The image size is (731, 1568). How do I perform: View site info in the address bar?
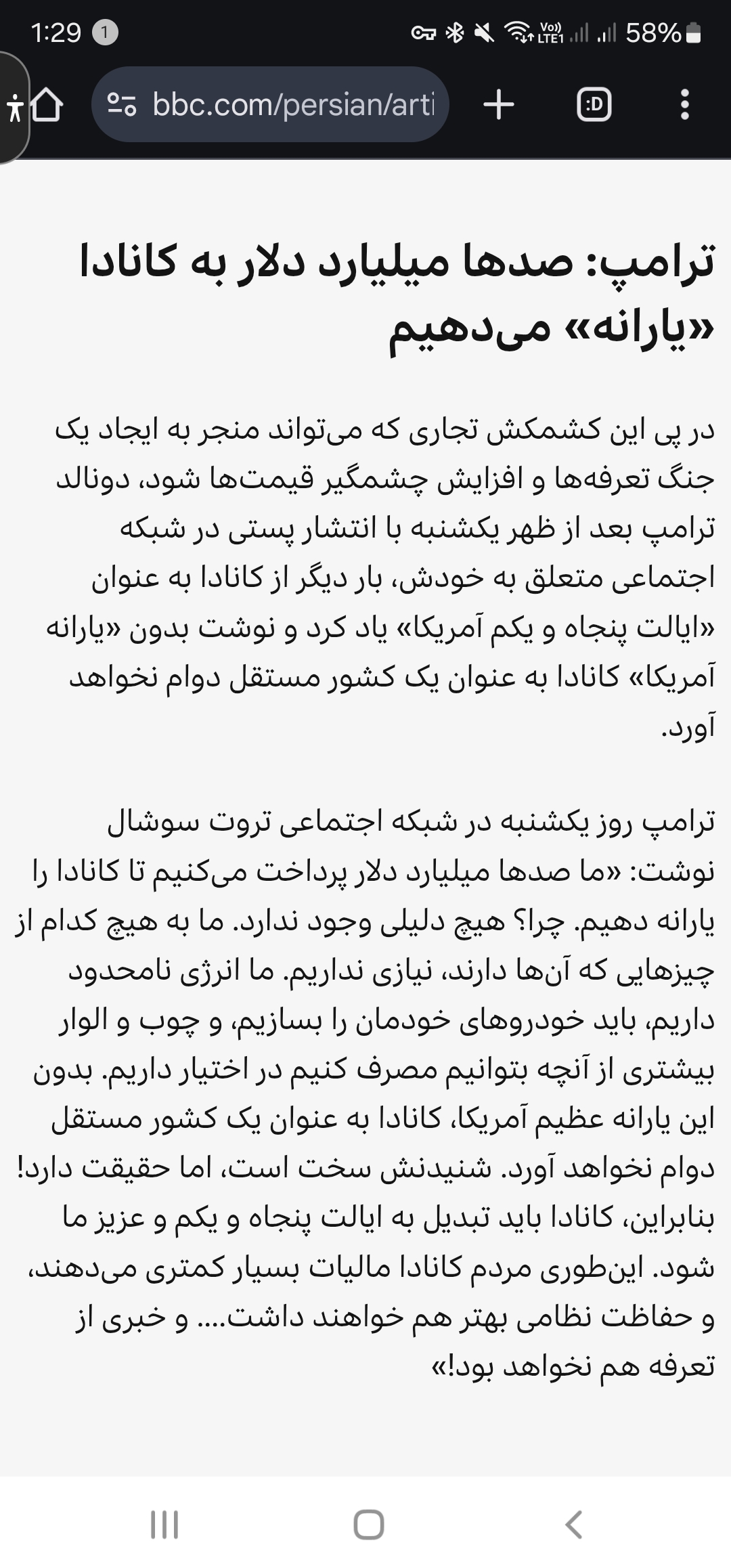[122, 104]
